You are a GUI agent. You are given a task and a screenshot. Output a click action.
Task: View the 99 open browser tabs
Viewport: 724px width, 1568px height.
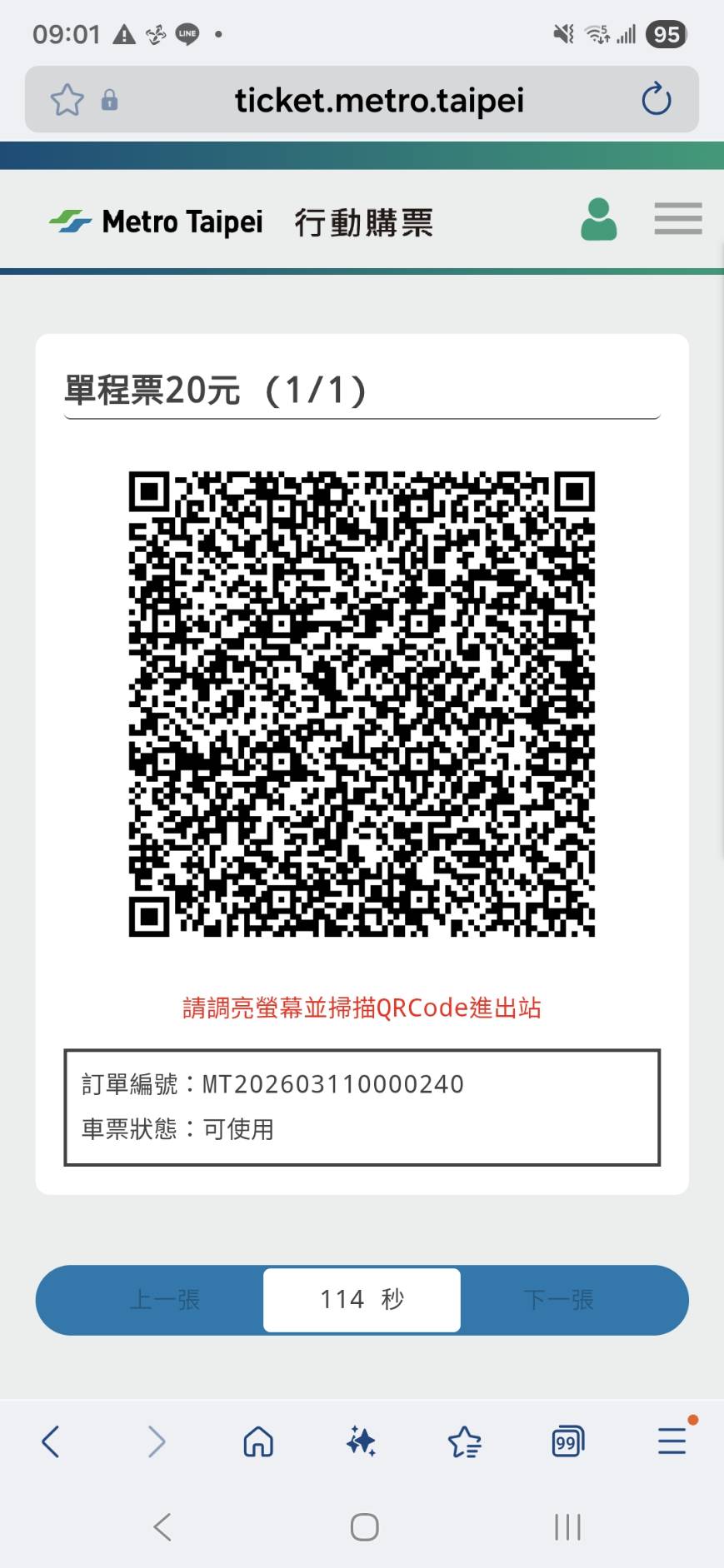[x=568, y=1441]
